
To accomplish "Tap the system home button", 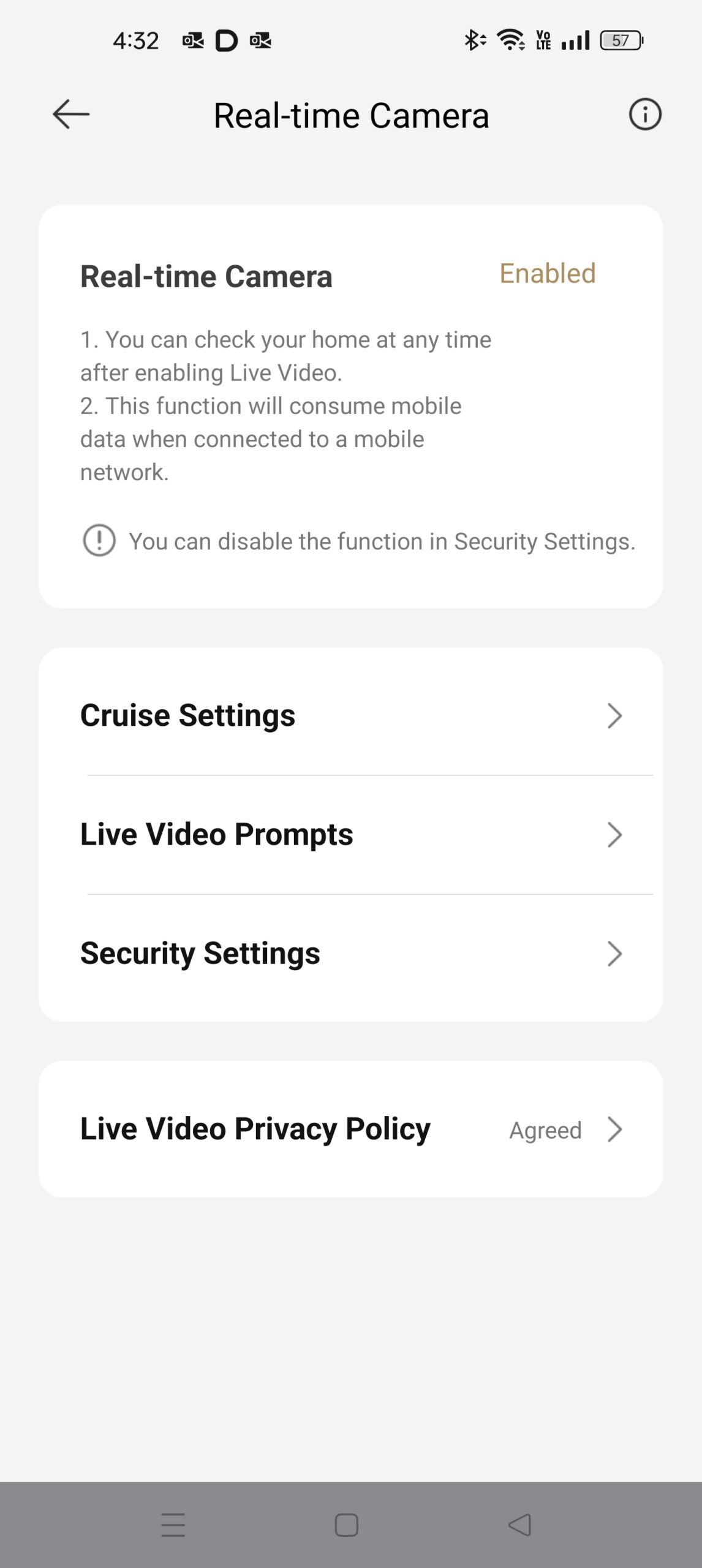I will (x=346, y=1525).
